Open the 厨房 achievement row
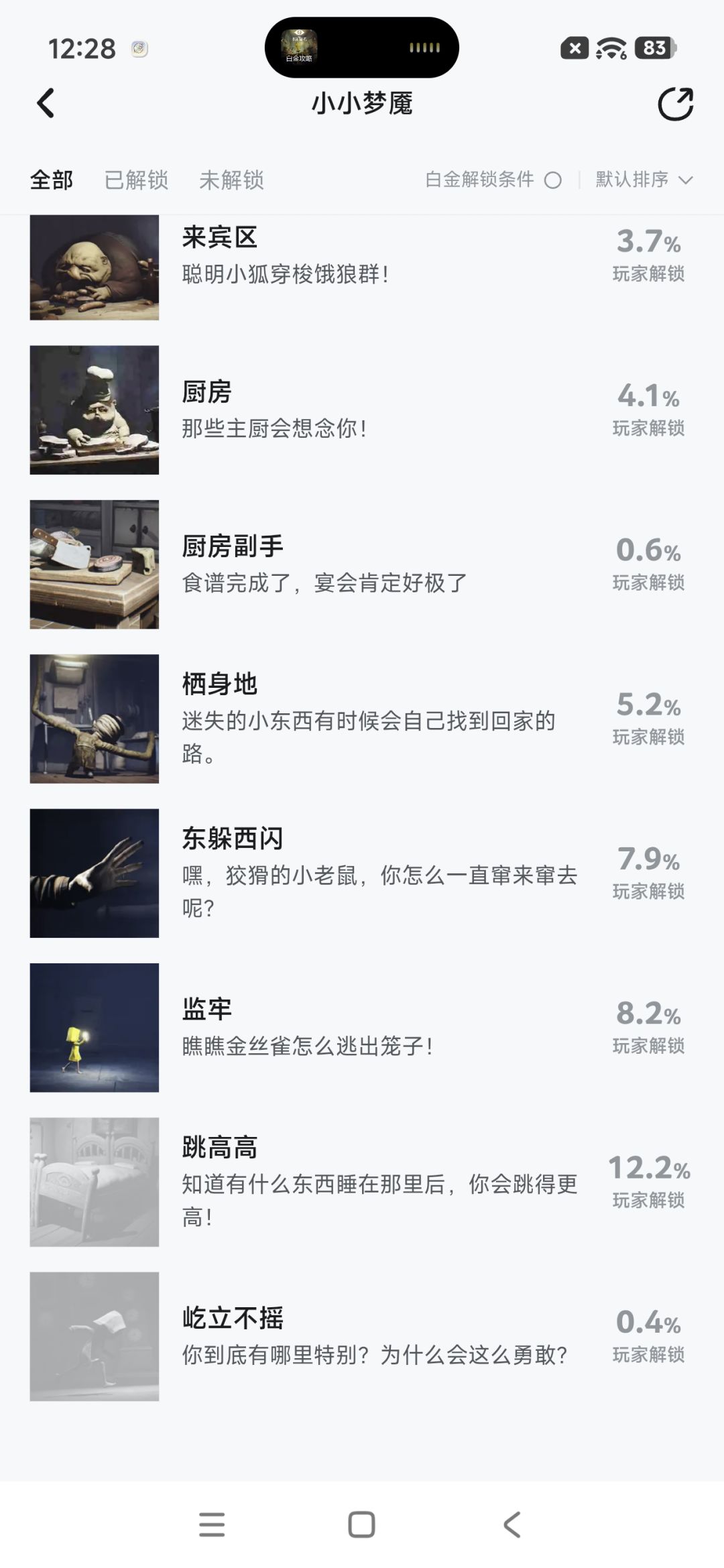This screenshot has height=1568, width=724. (362, 410)
